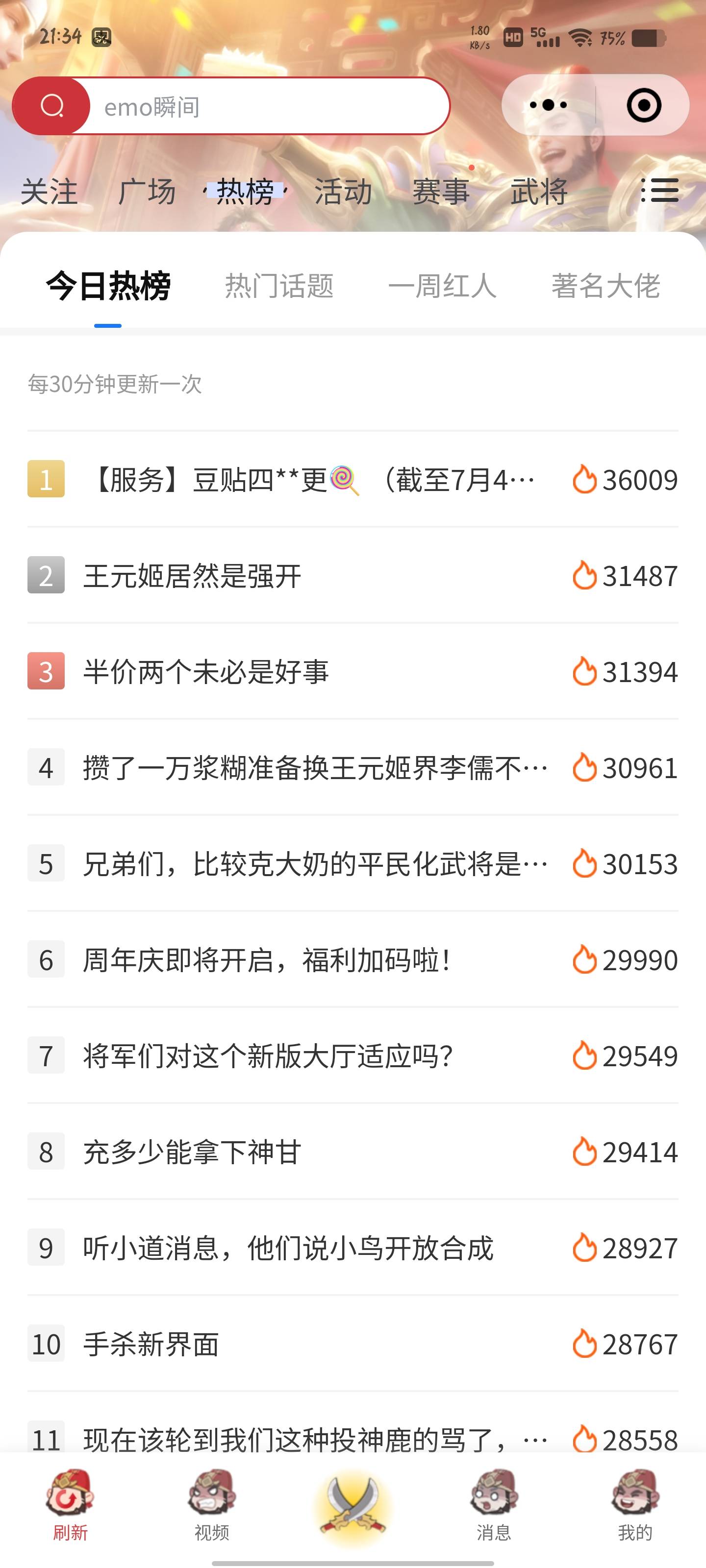Open the post 充多少能拿下神甘
This screenshot has width=706, height=1568.
193,1152
